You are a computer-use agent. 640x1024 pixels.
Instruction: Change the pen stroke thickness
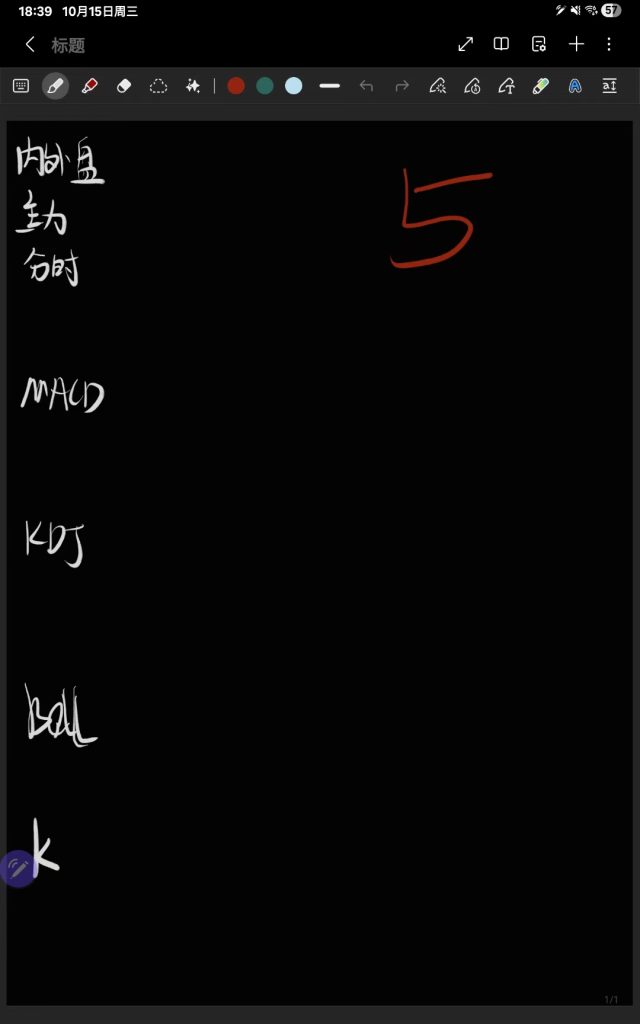pyautogui.click(x=329, y=86)
